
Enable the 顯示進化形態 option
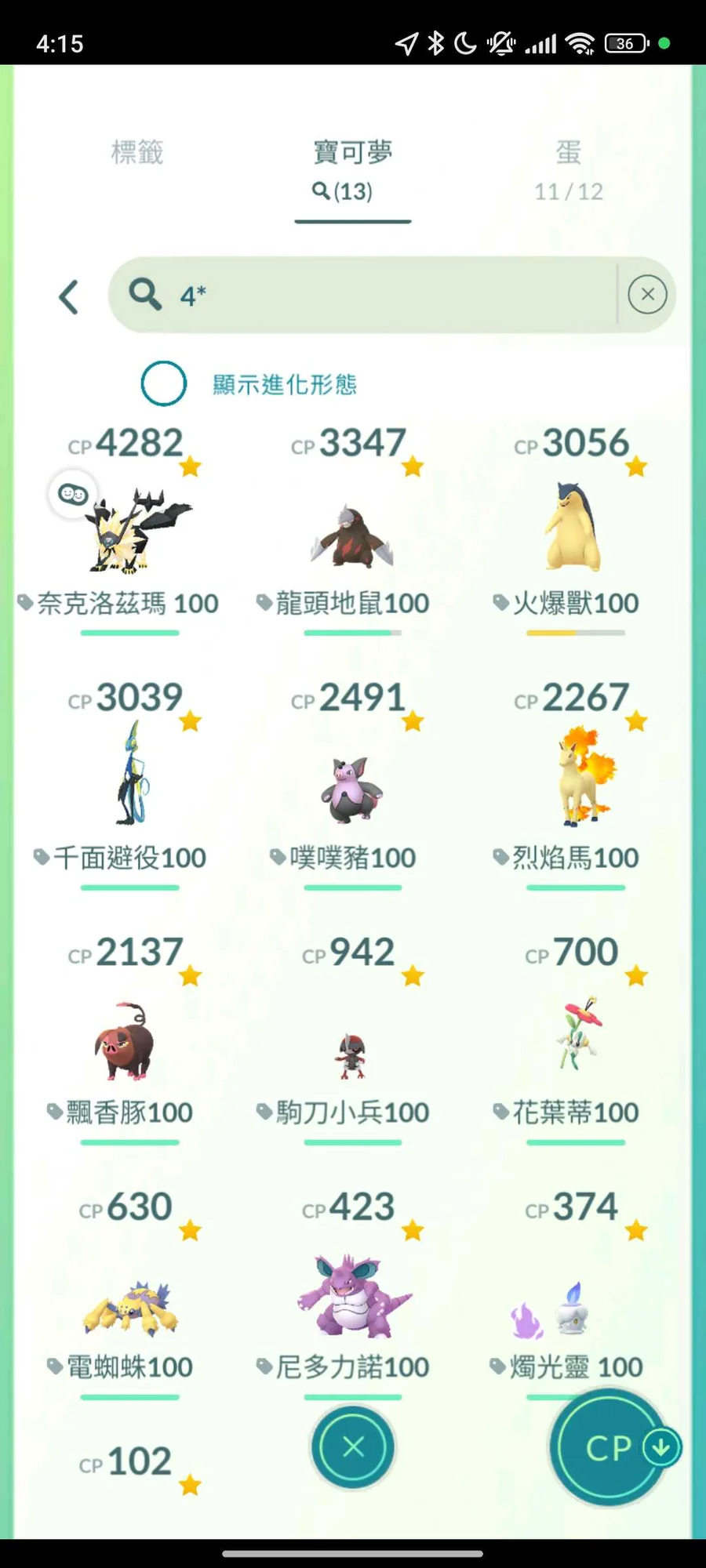(164, 383)
